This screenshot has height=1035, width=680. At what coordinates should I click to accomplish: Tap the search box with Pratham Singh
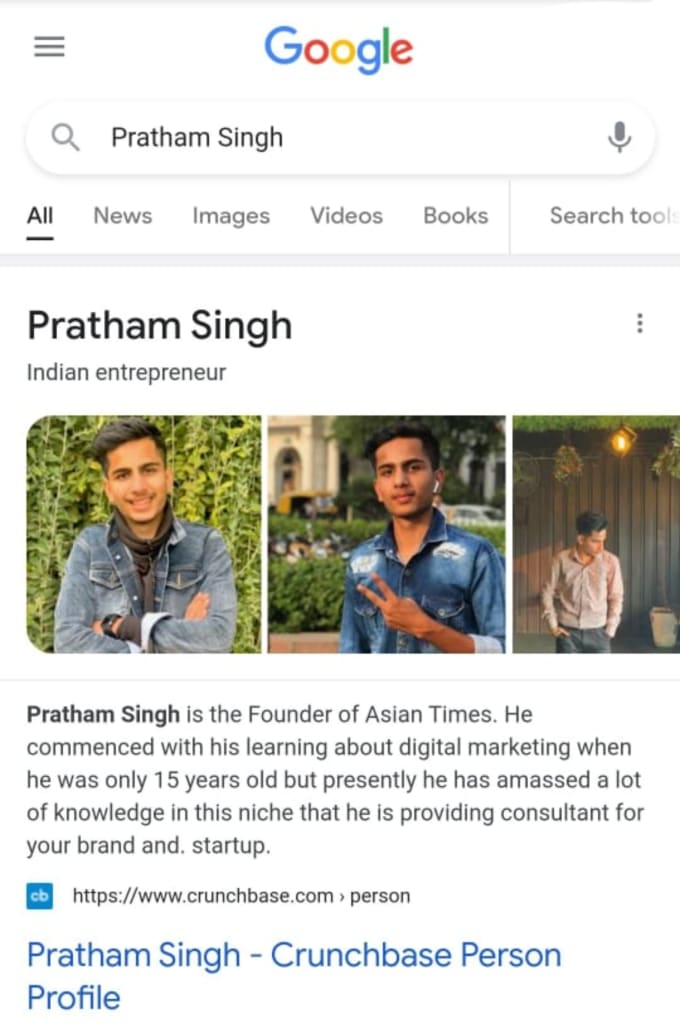330,138
